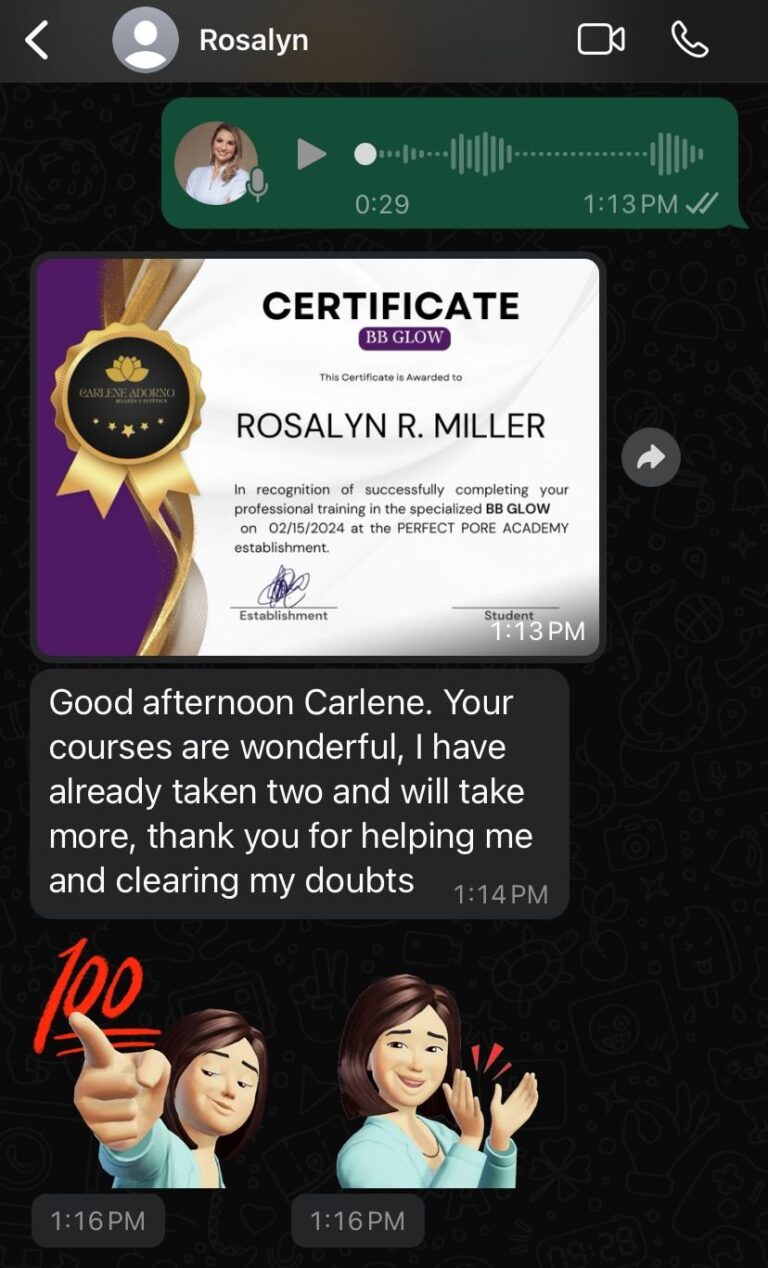The width and height of the screenshot is (768, 1268).
Task: Start a video call with Rosalyn
Action: pyautogui.click(x=601, y=40)
